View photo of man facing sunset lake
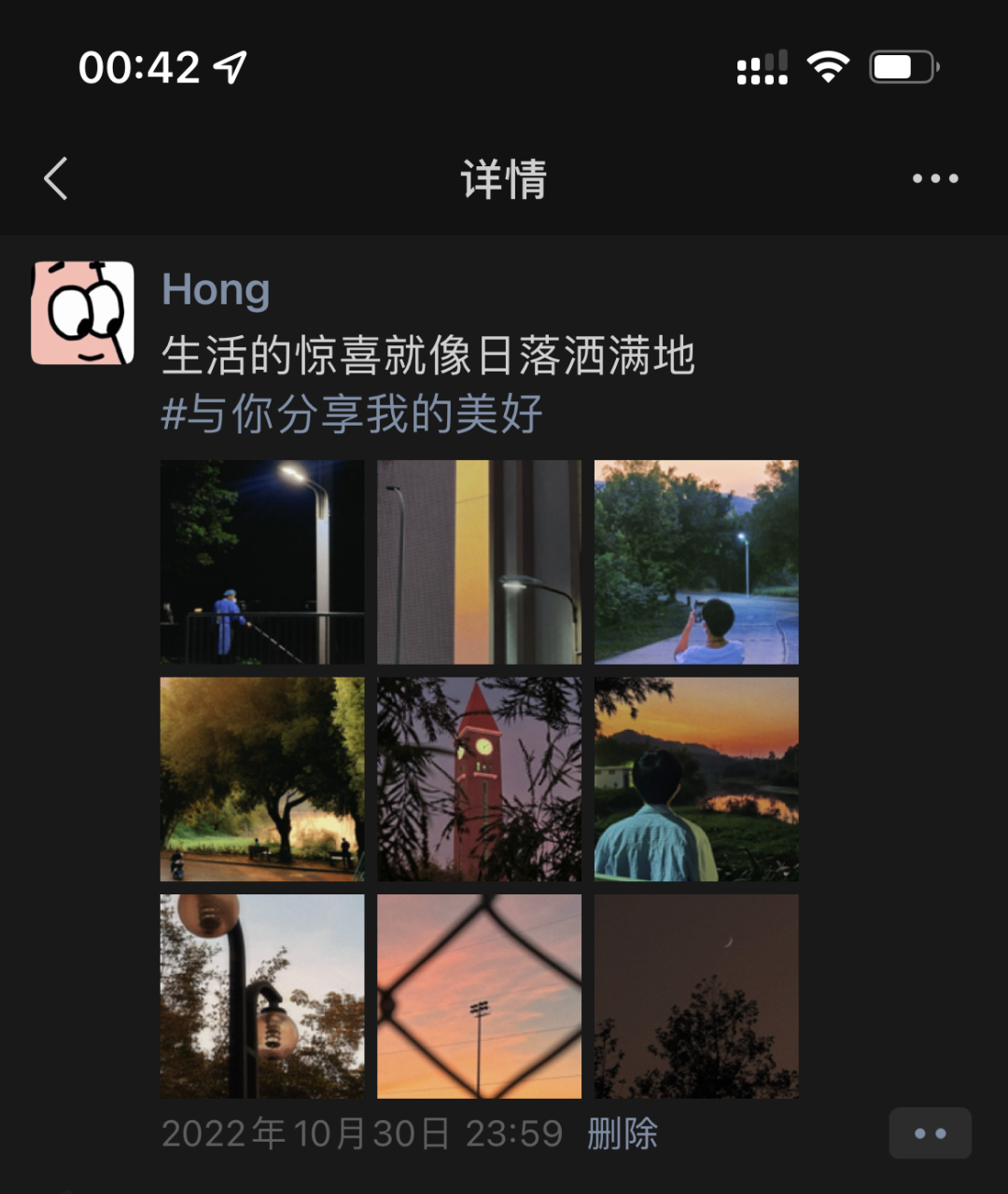 696,780
